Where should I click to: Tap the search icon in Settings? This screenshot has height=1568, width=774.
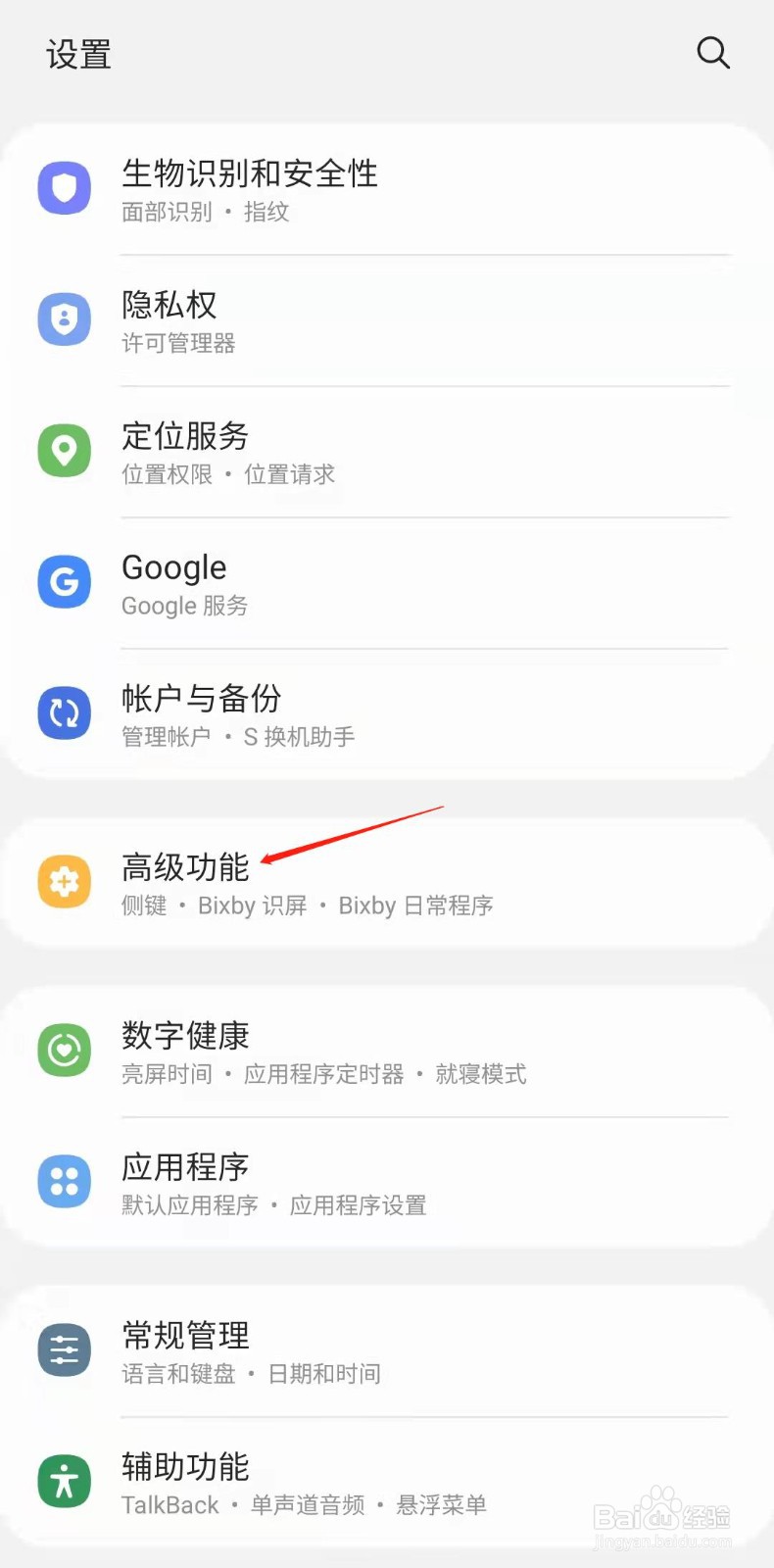pos(713,53)
